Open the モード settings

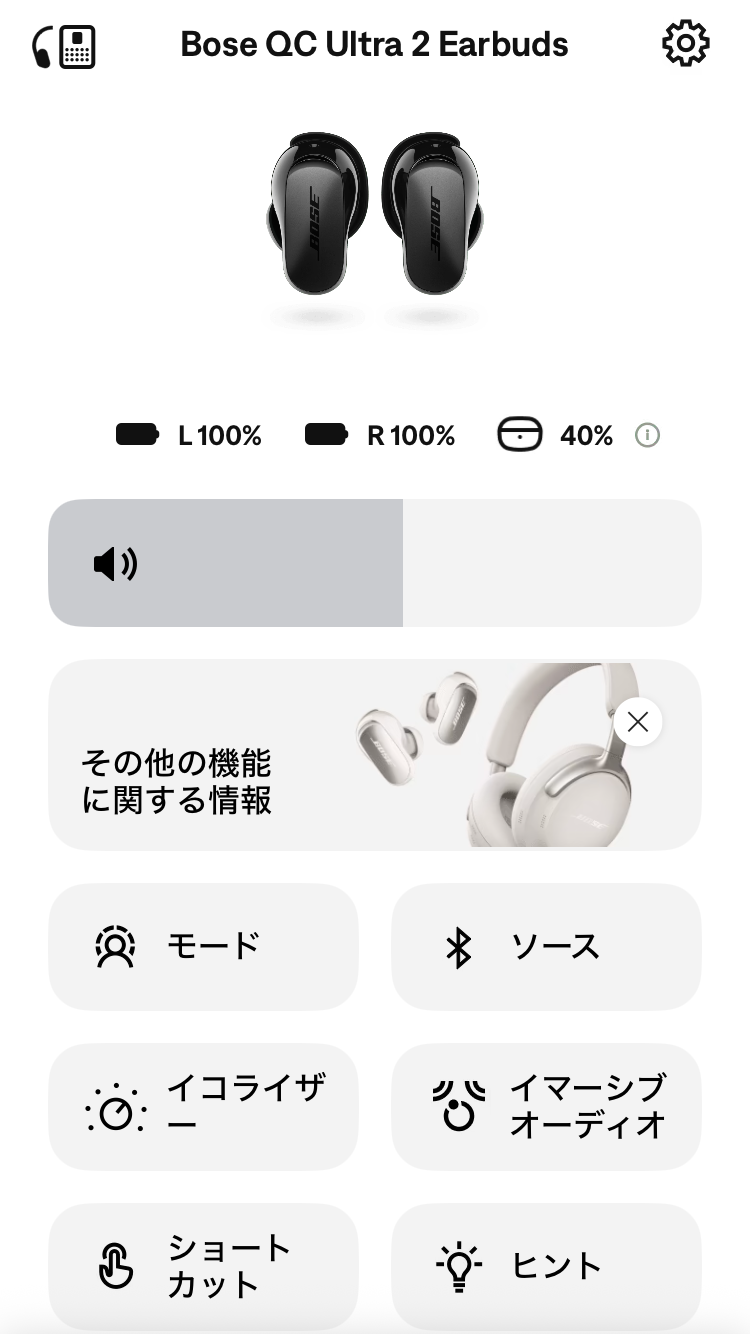tap(203, 946)
